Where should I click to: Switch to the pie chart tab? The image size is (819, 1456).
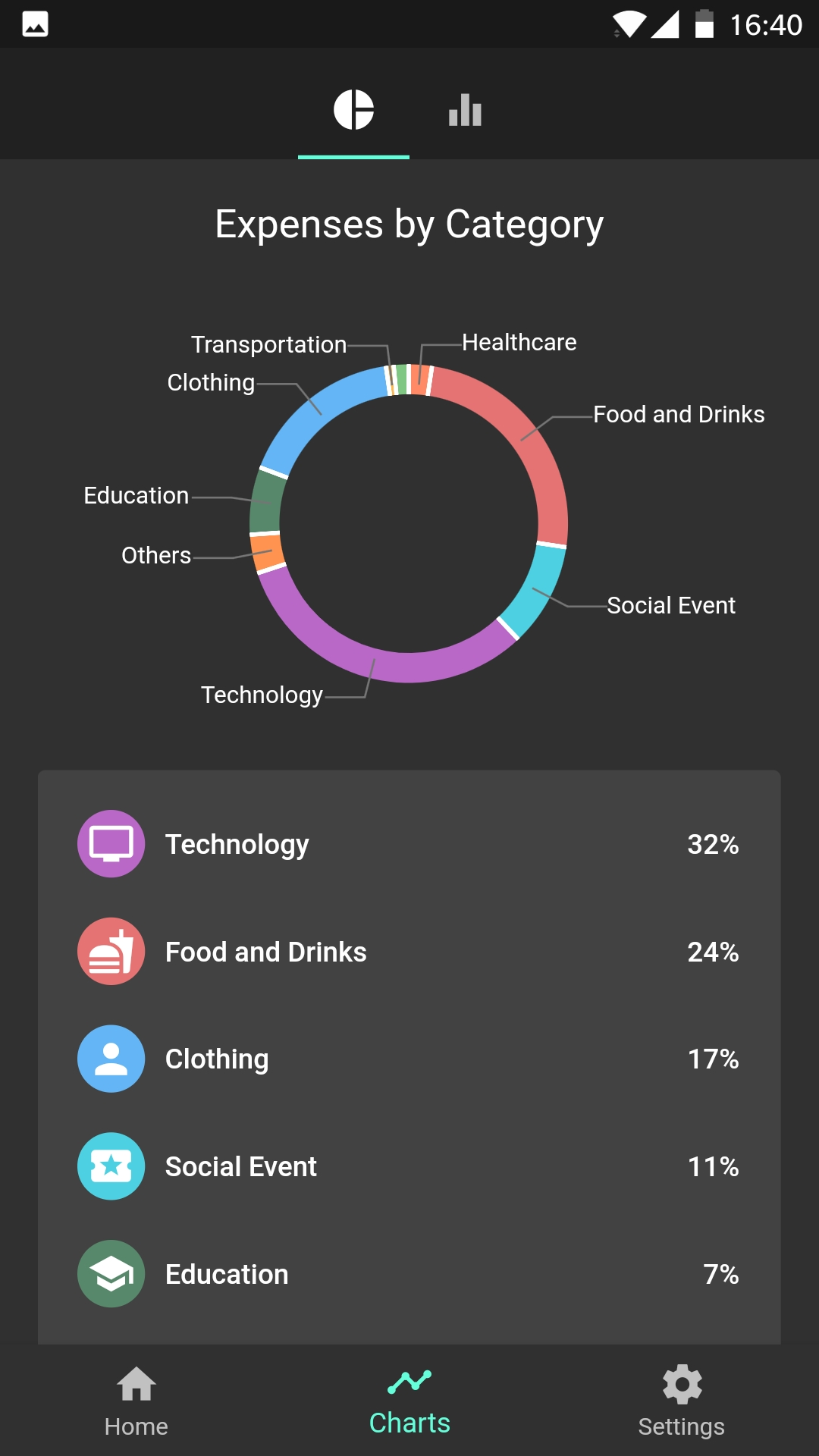click(x=353, y=110)
